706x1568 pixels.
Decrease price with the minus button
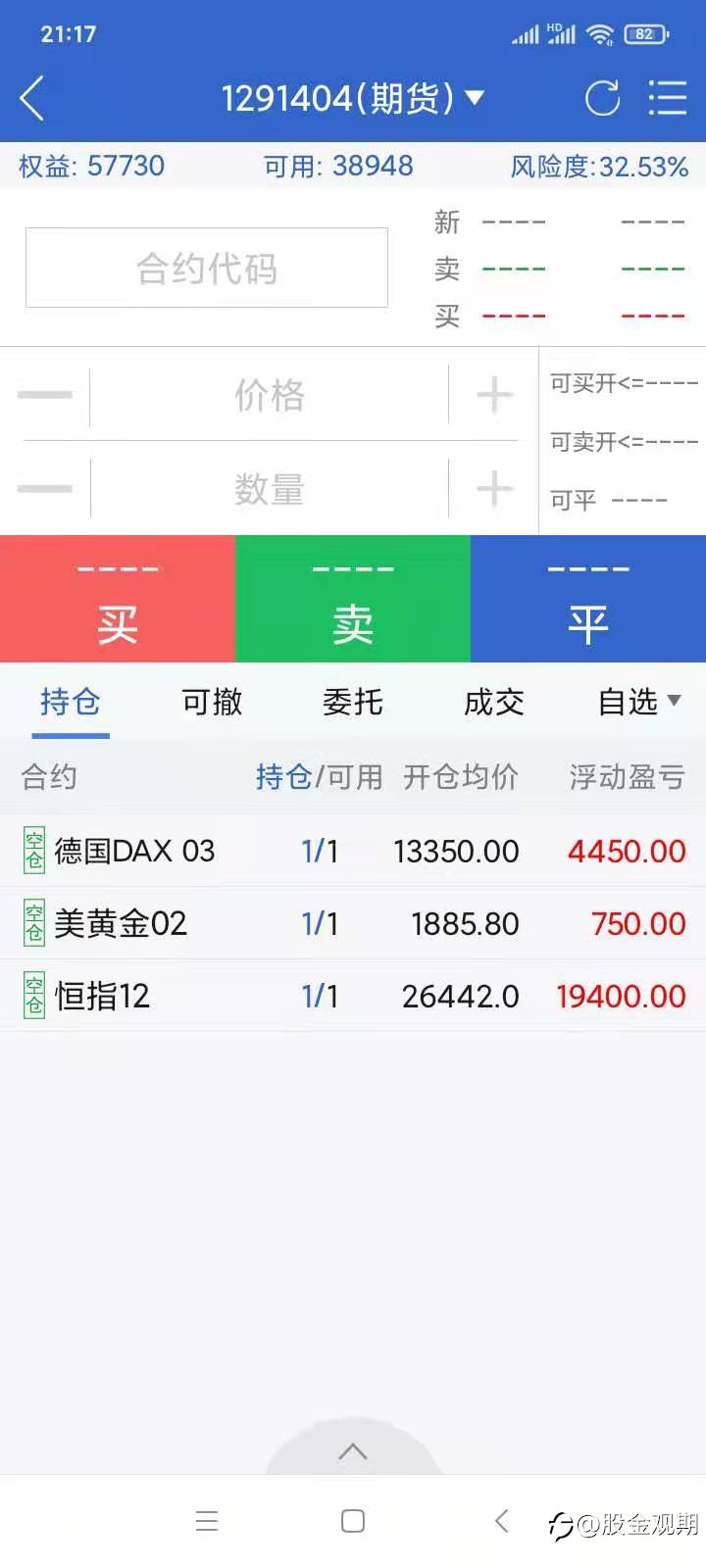(x=45, y=396)
